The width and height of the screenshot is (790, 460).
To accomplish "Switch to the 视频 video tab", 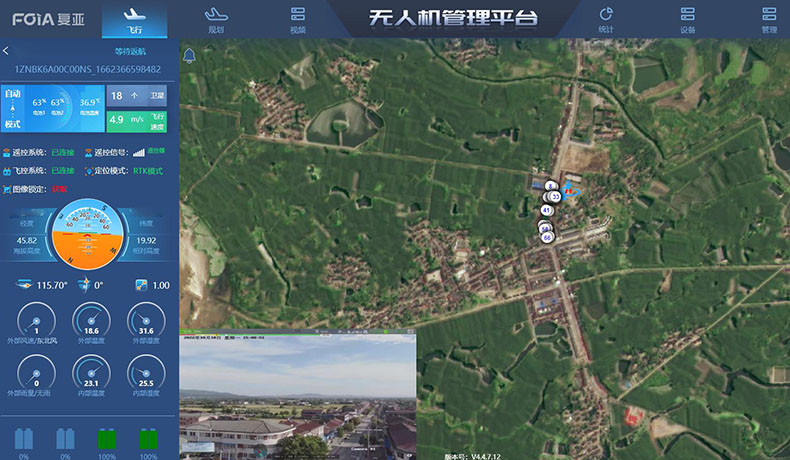I will (298, 19).
